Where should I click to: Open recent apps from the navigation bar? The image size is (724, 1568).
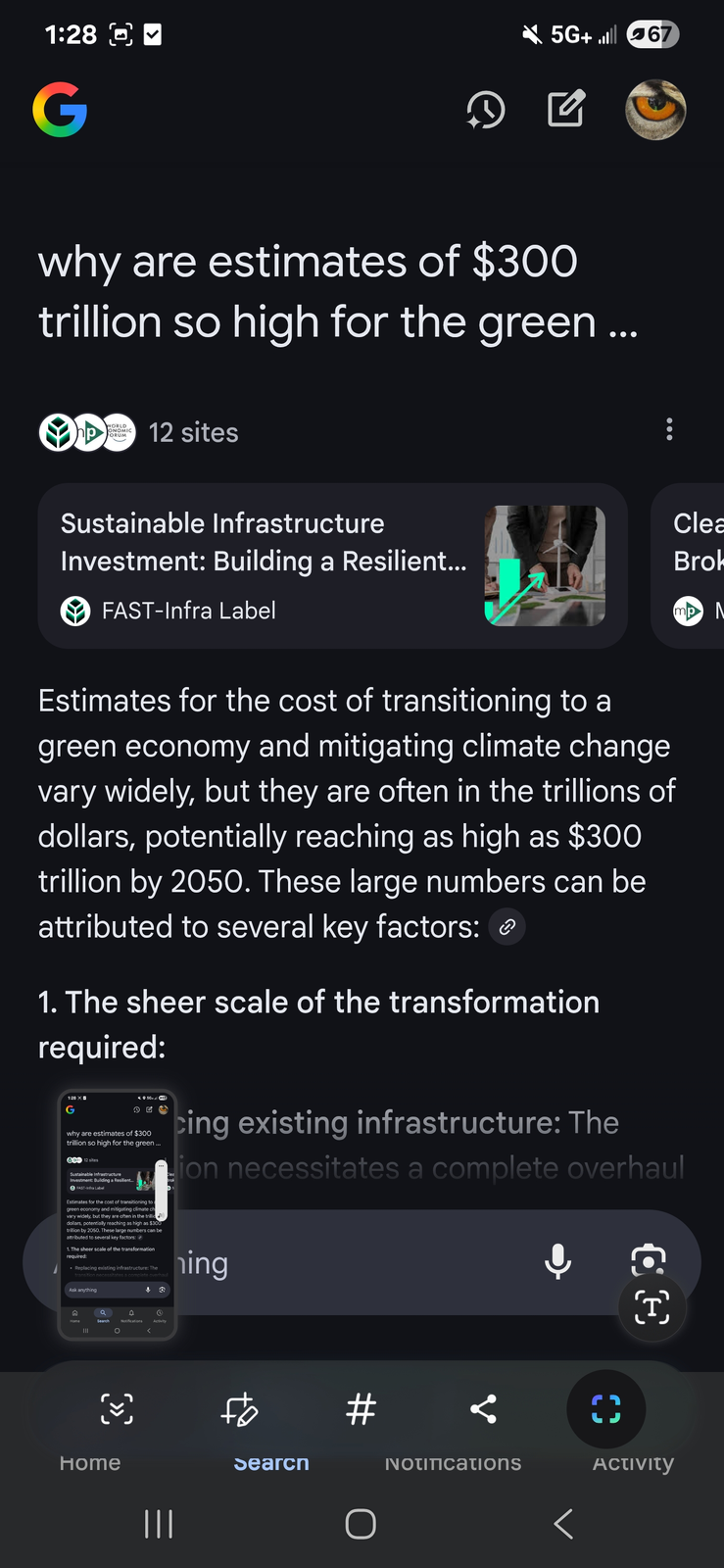[159, 1524]
